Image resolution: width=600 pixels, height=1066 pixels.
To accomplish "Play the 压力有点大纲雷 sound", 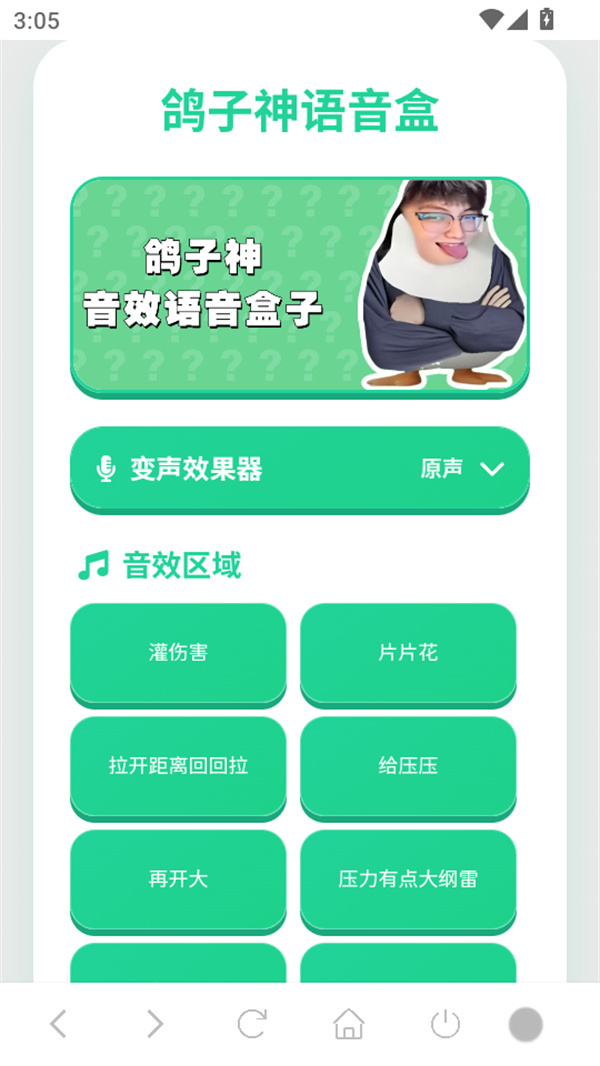I will 408,879.
